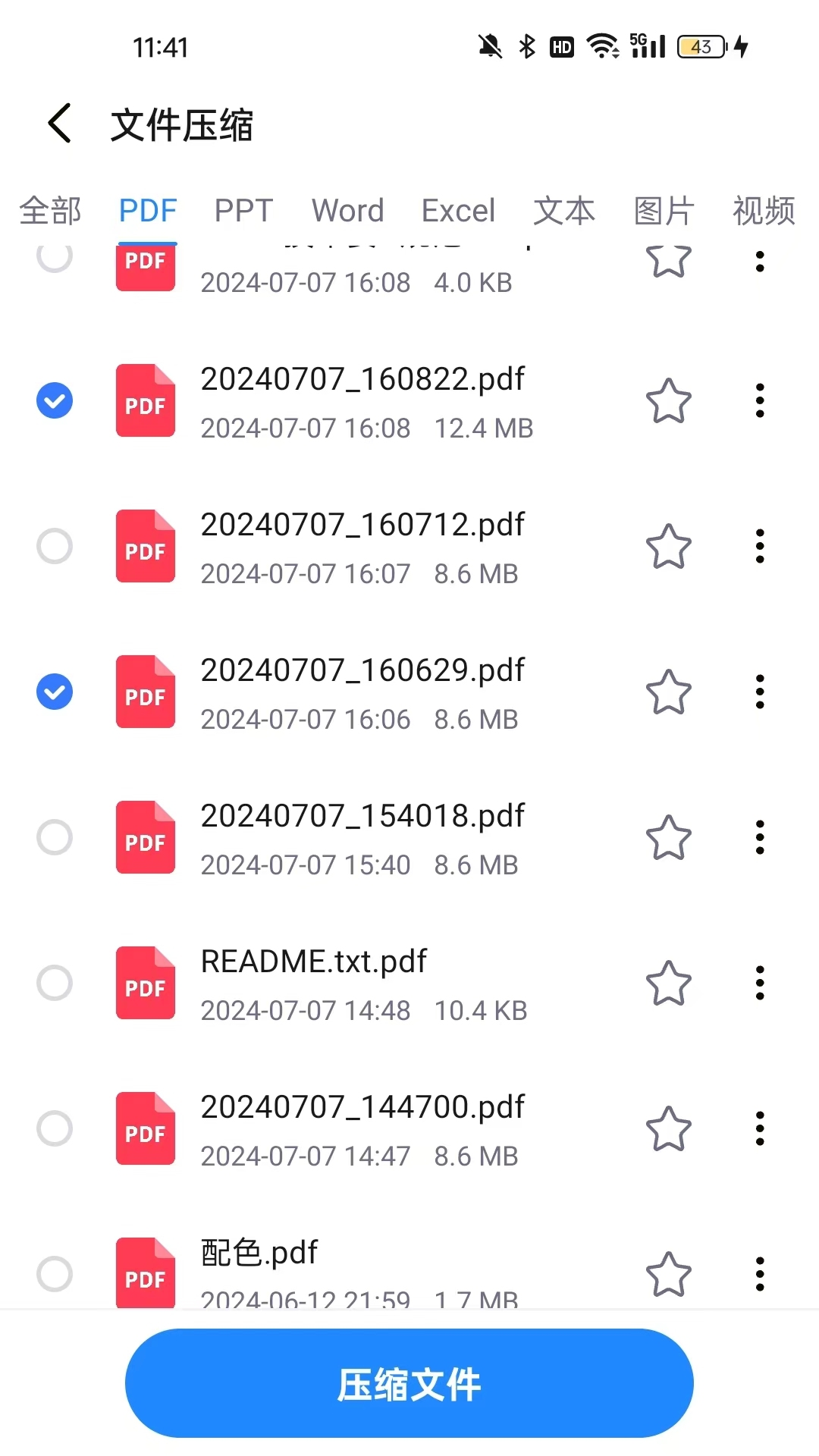The height and width of the screenshot is (1456, 819).
Task: Tap the PDF icon next to 20240707_154018.pdf
Action: click(x=145, y=838)
